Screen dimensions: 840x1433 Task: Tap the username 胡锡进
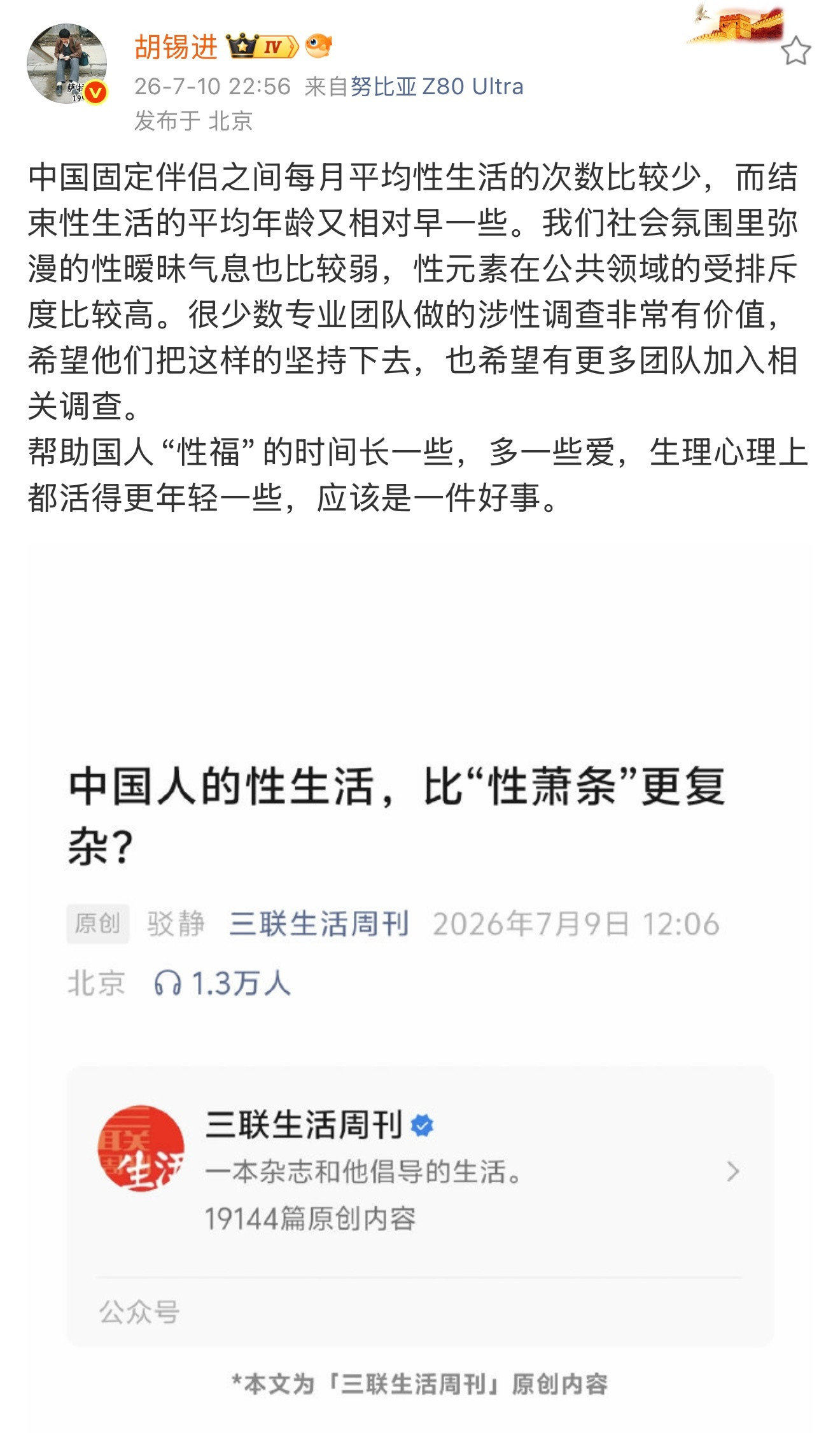(x=176, y=47)
